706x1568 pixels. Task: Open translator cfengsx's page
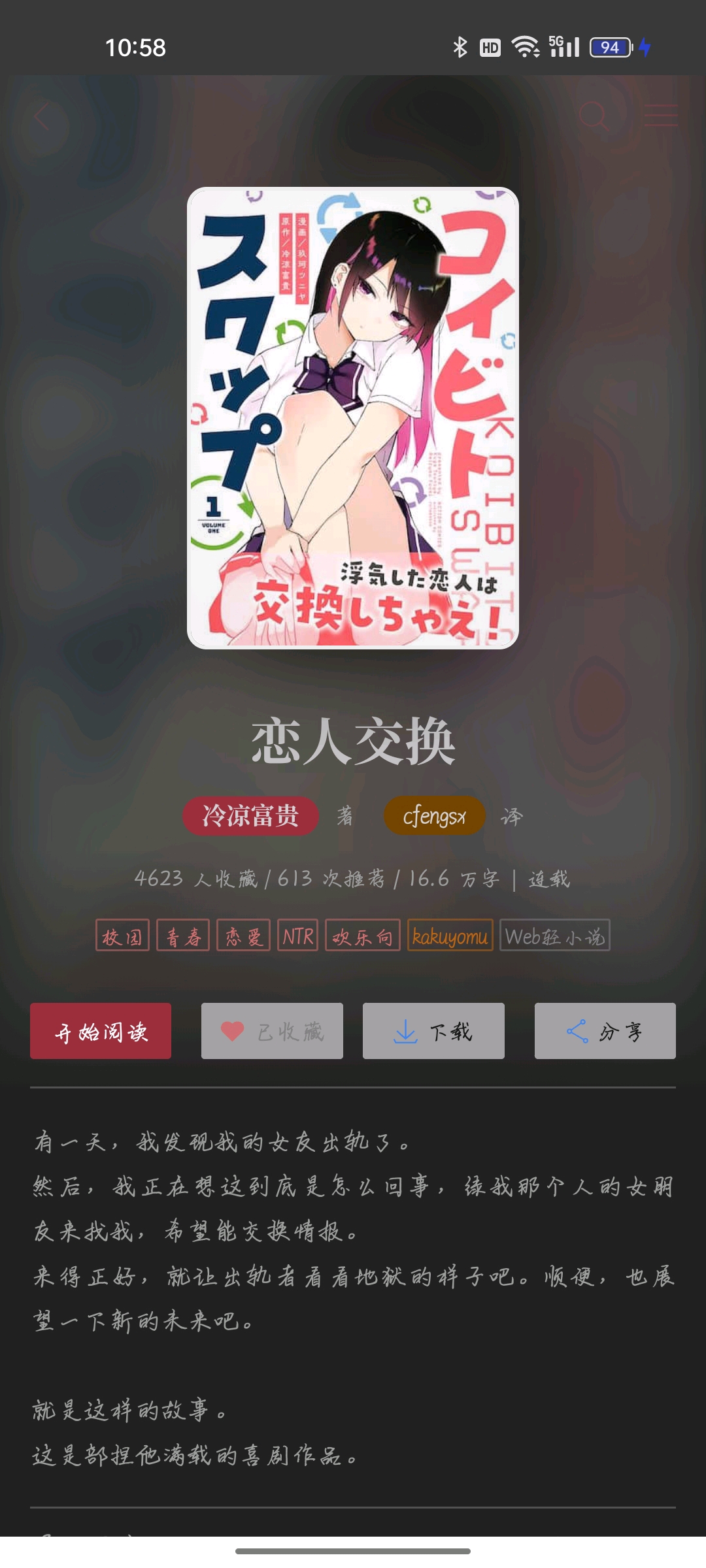click(x=434, y=816)
